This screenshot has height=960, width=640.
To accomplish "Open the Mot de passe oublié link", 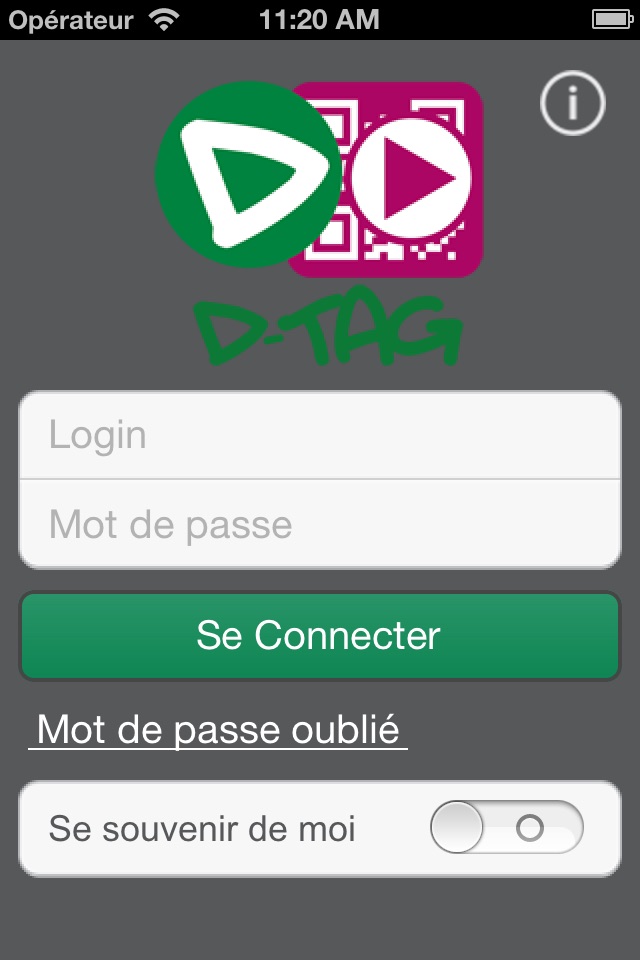I will pyautogui.click(x=218, y=730).
